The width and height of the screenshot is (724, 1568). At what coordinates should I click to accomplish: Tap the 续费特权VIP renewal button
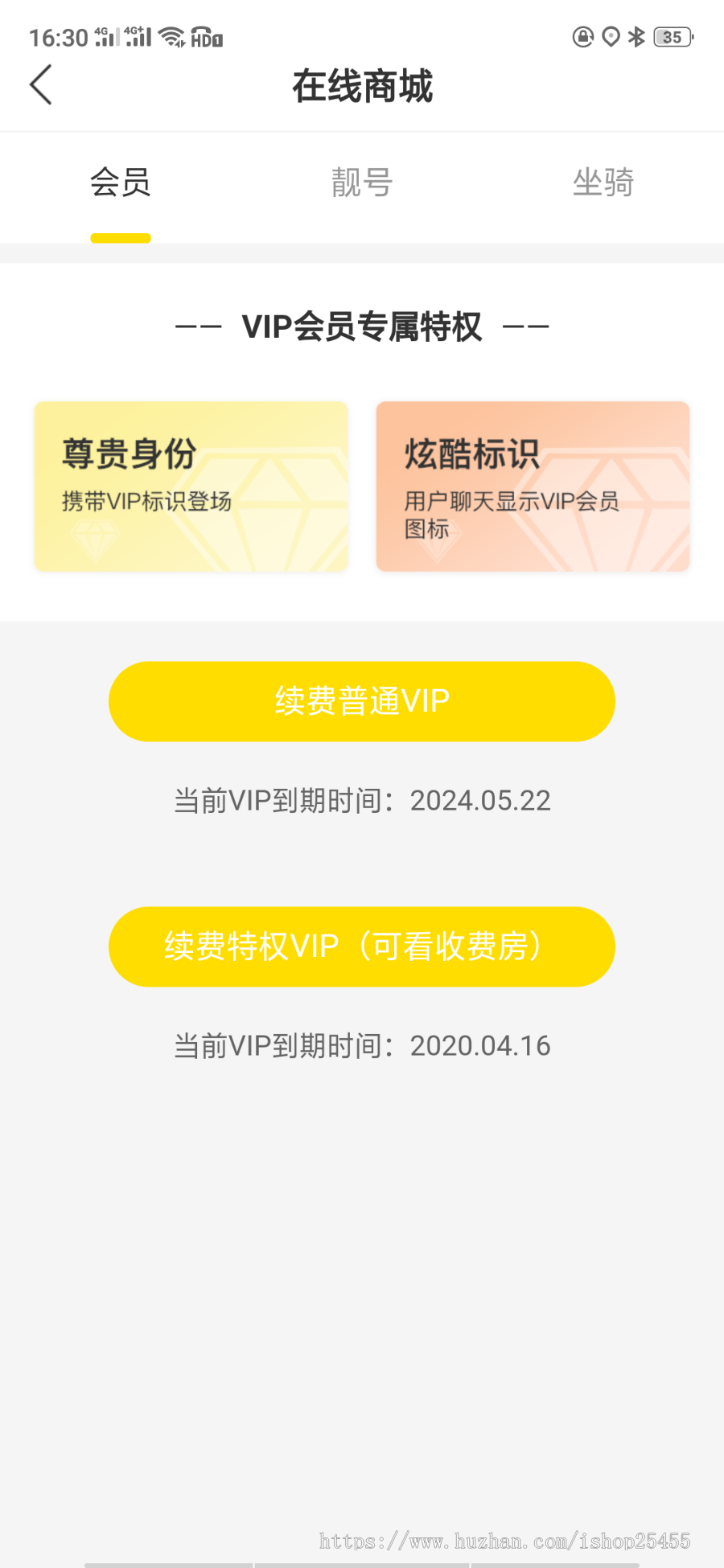point(362,946)
